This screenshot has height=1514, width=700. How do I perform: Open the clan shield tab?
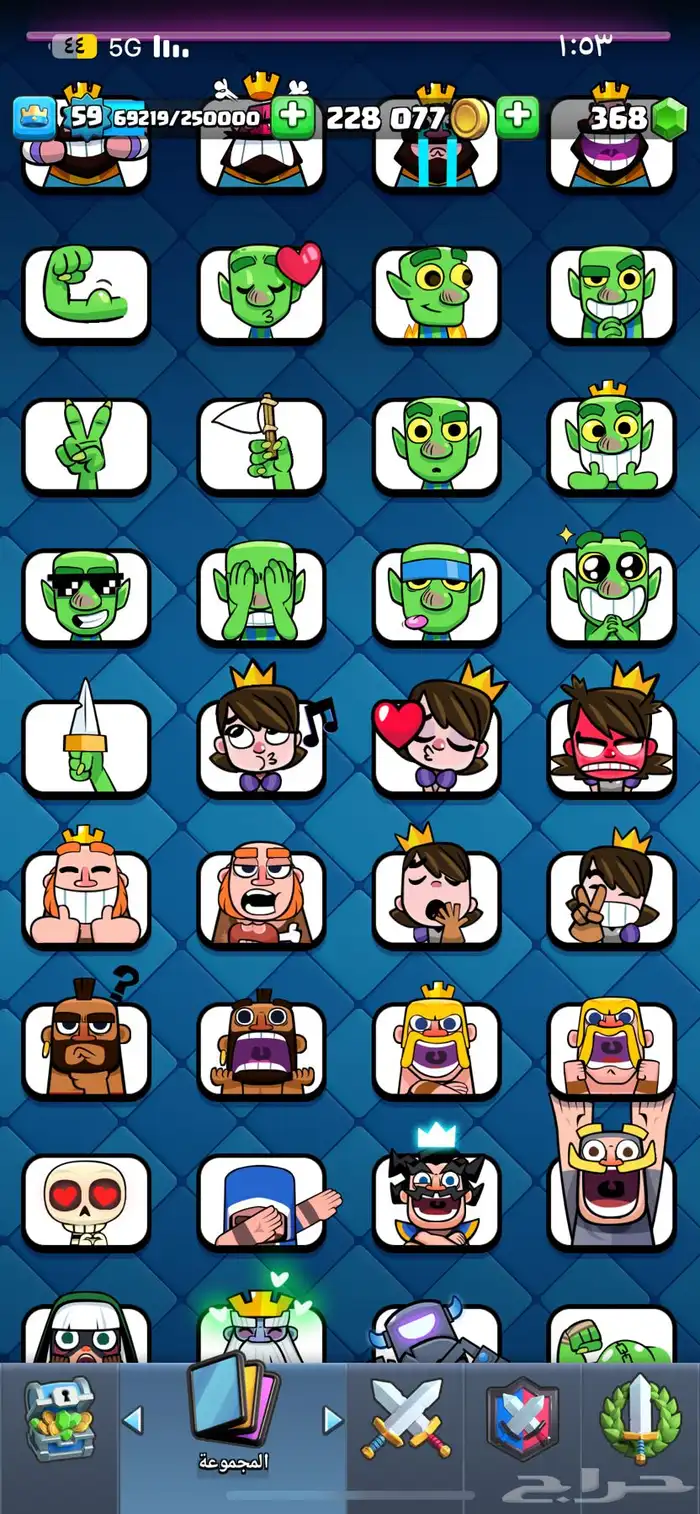click(x=521, y=1418)
